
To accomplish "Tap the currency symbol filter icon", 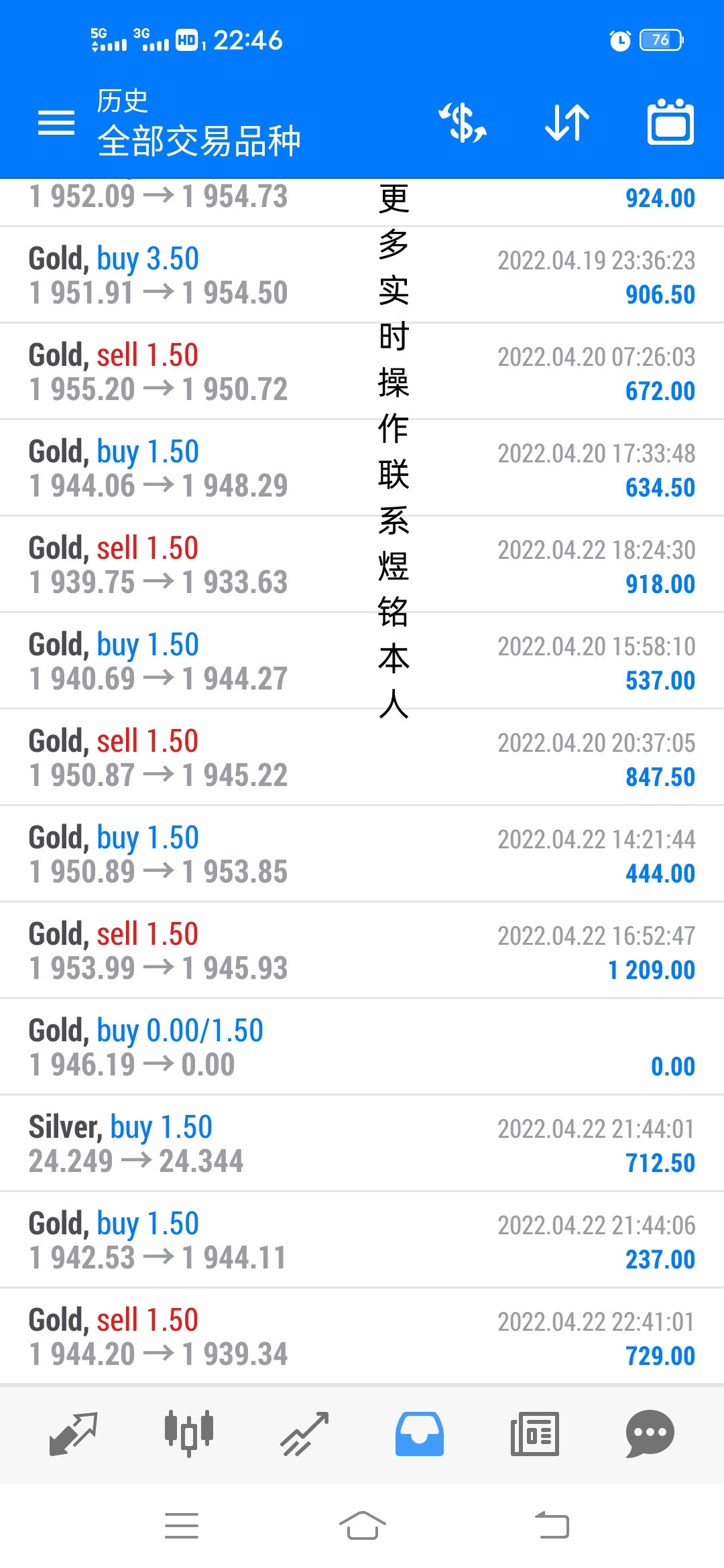I will pyautogui.click(x=463, y=123).
